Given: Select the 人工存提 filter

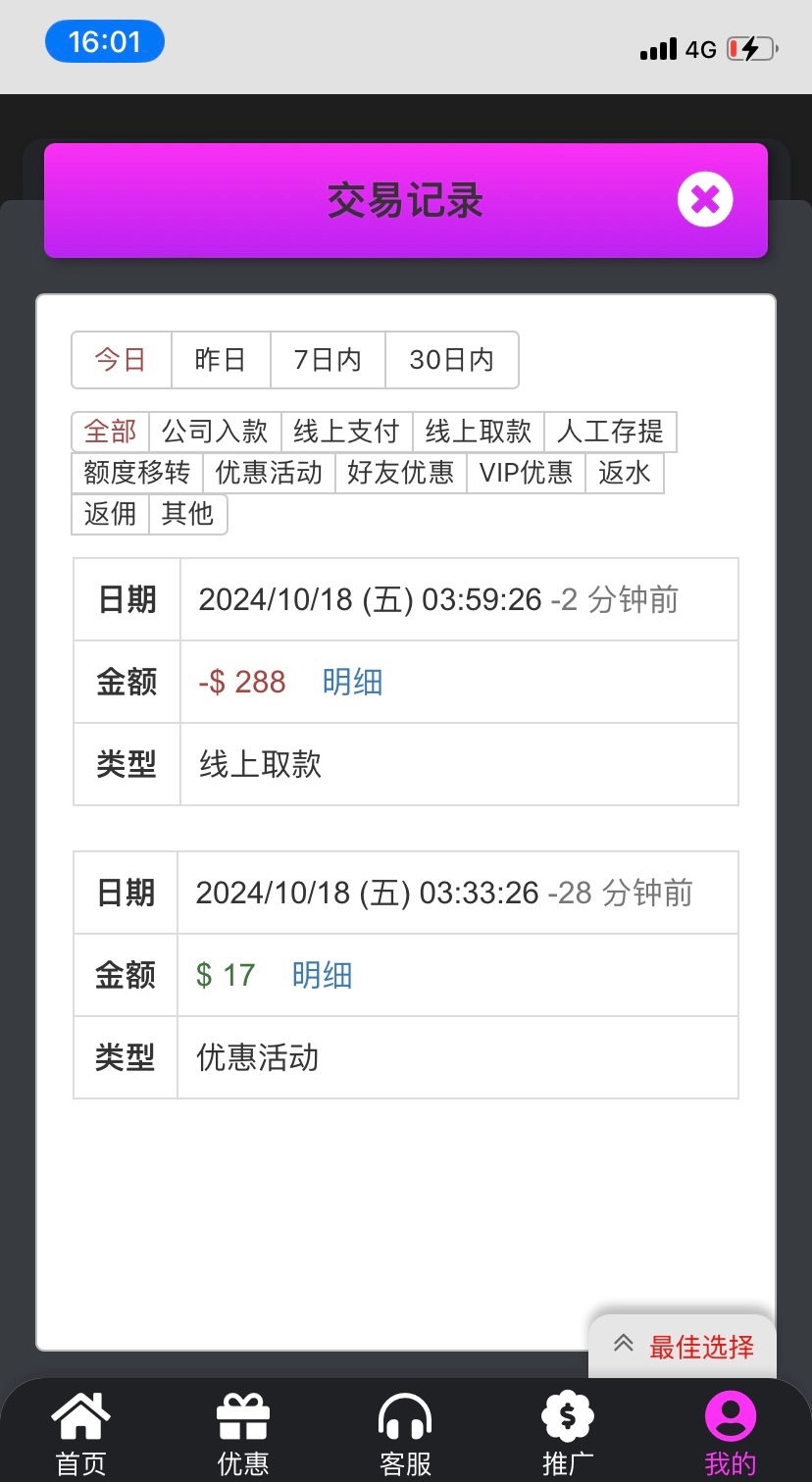Looking at the screenshot, I should tap(610, 432).
